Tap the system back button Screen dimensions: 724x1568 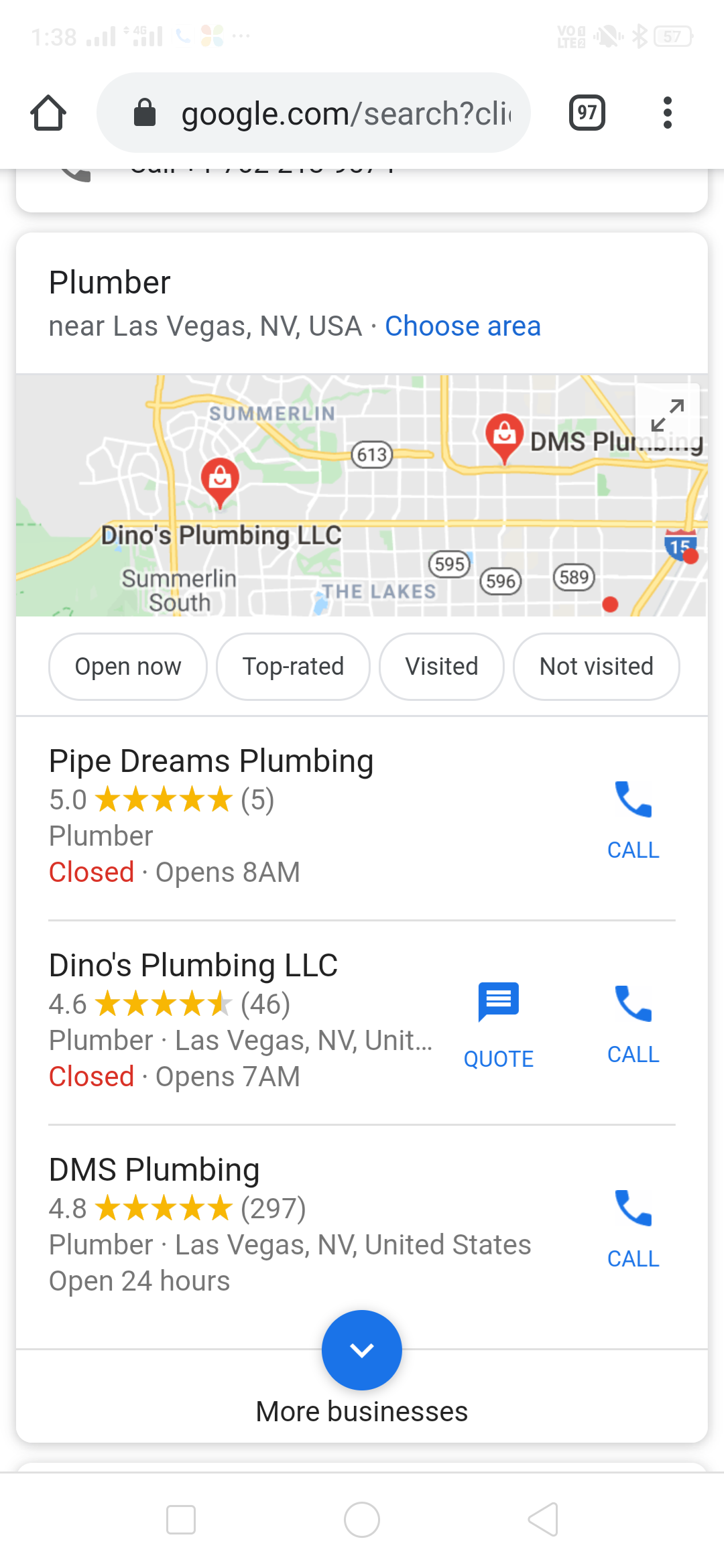[543, 1520]
